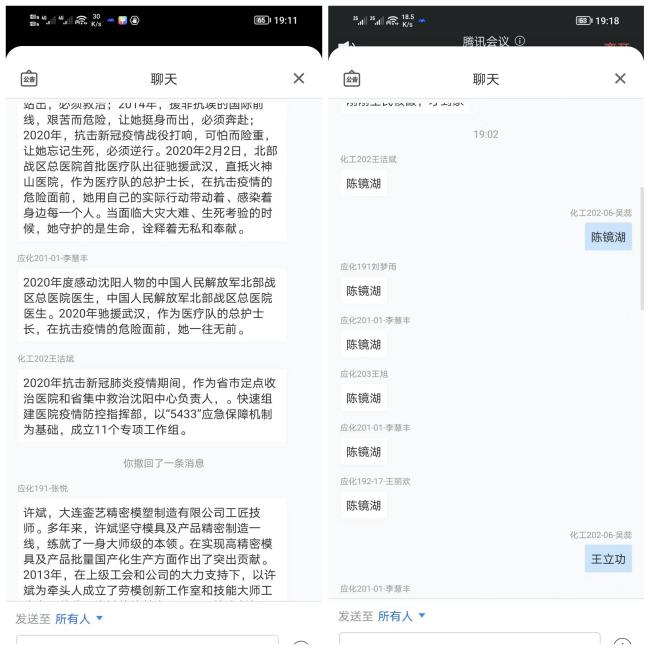Close the chat panel in the right screenshot
650x650 pixels.
click(621, 78)
